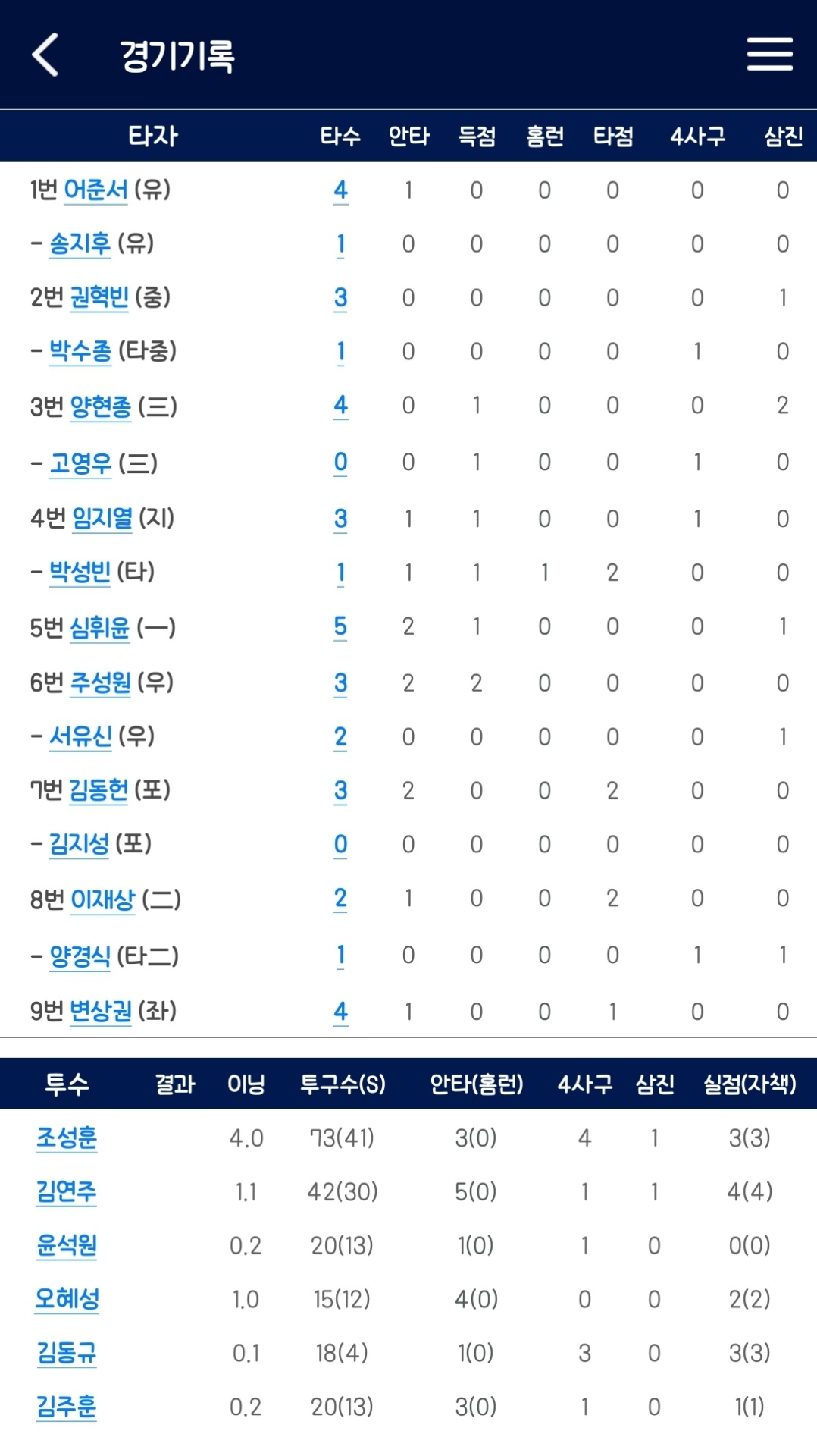The height and width of the screenshot is (1456, 817).
Task: Open the hamburger menu
Action: click(x=769, y=55)
